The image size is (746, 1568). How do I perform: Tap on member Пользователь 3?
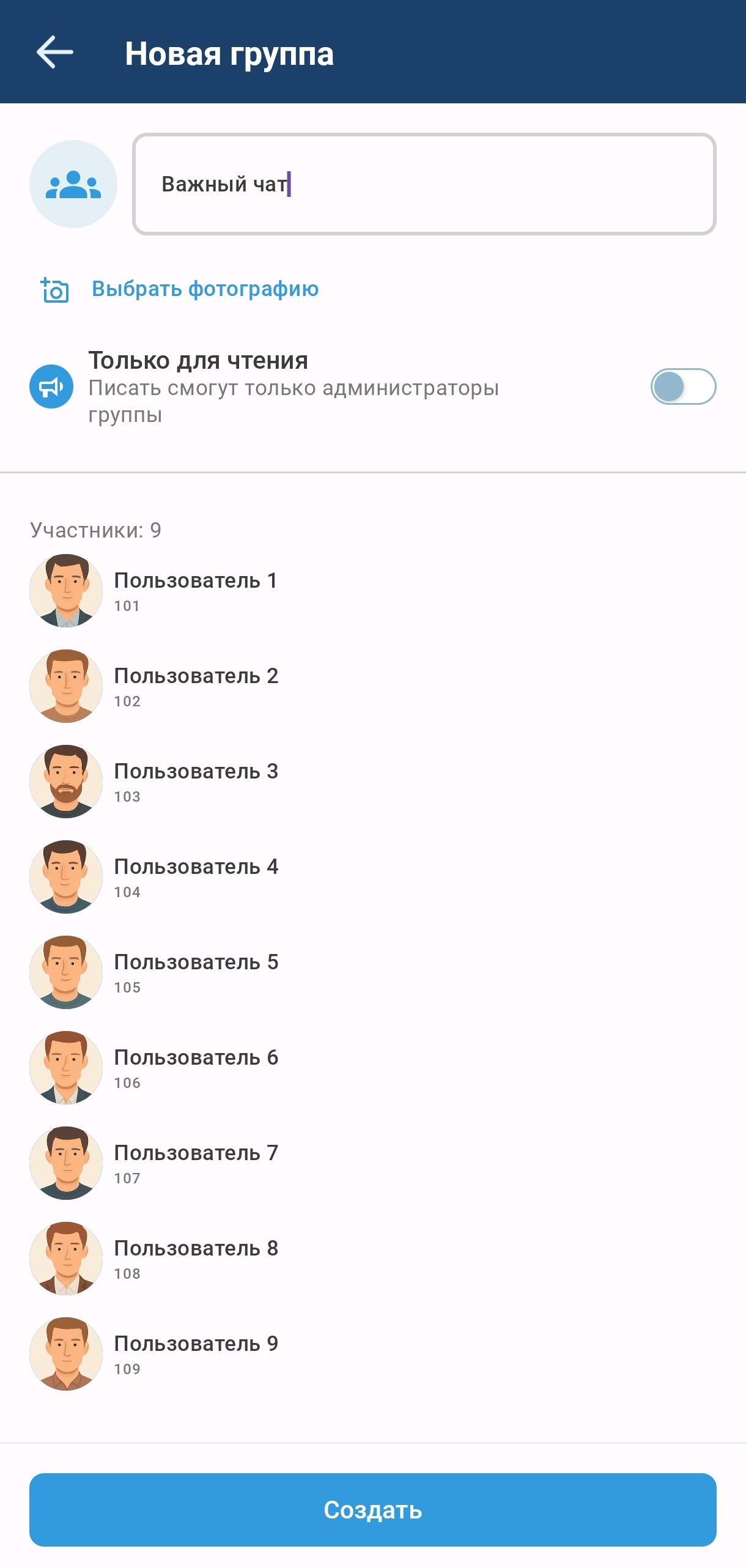[x=196, y=782]
